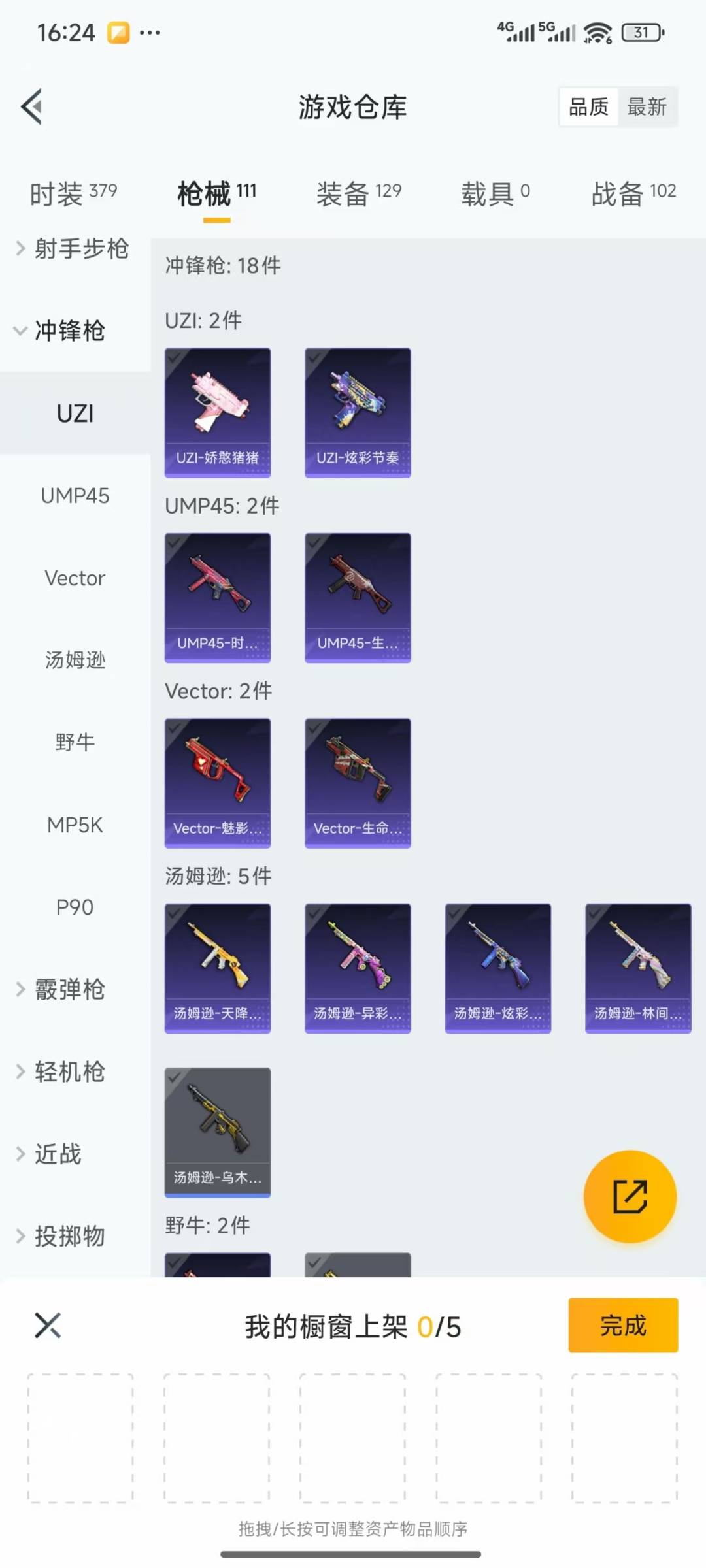Jump to UMP45 in the sidebar
The height and width of the screenshot is (1568, 706).
(75, 496)
